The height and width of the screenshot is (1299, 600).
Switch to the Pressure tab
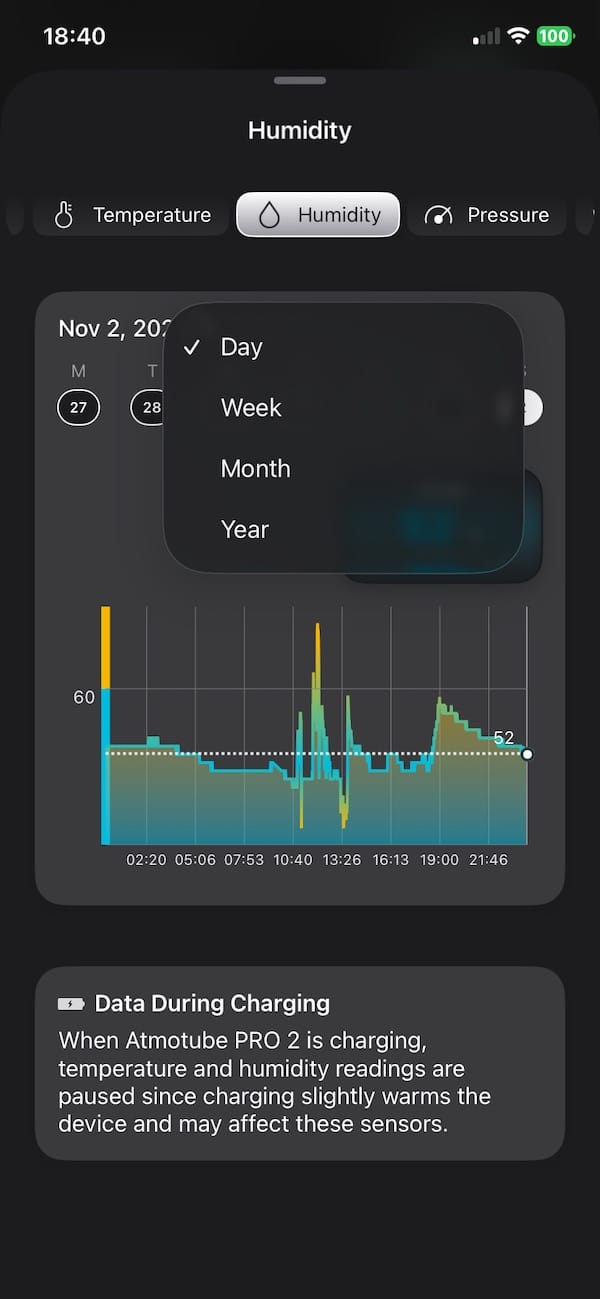(x=487, y=215)
